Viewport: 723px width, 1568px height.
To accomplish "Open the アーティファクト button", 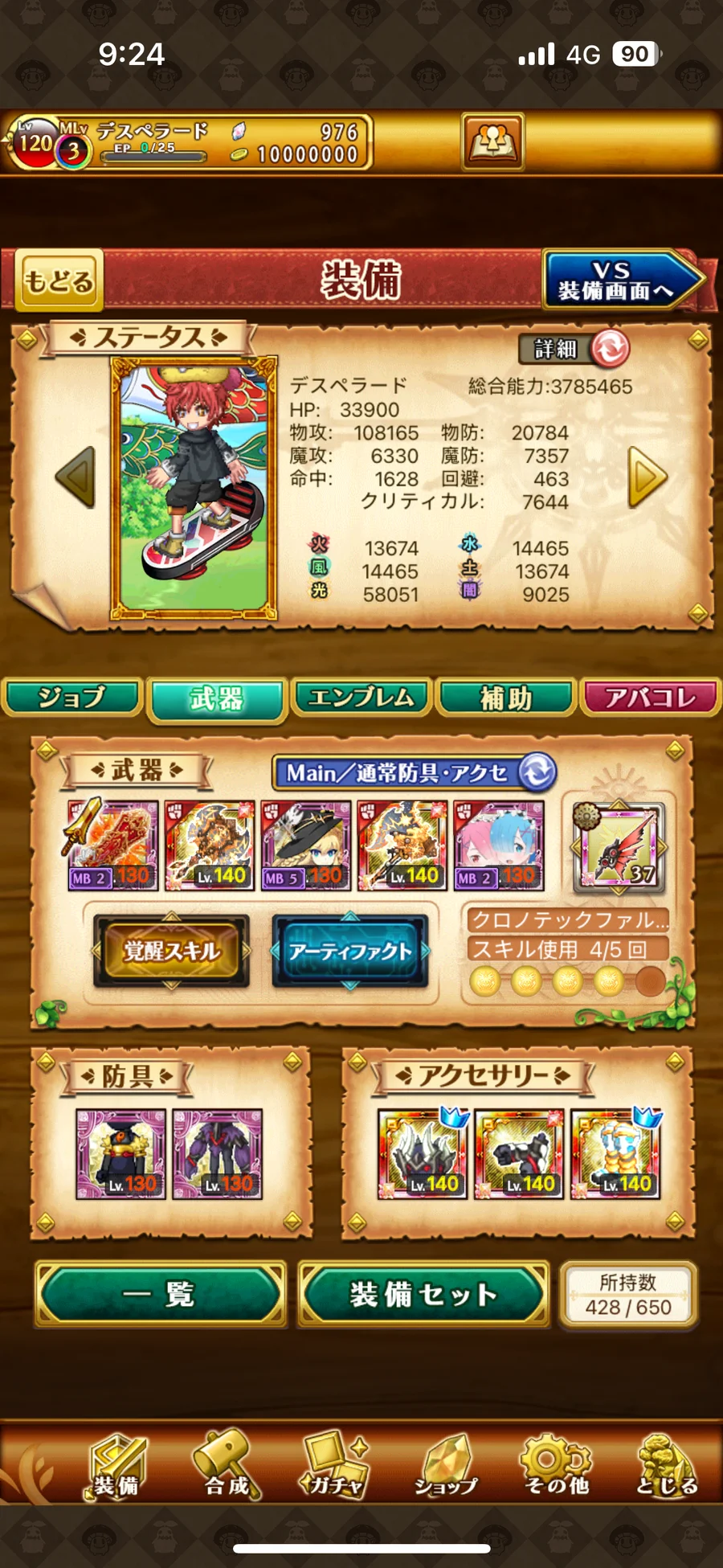I will (x=349, y=951).
